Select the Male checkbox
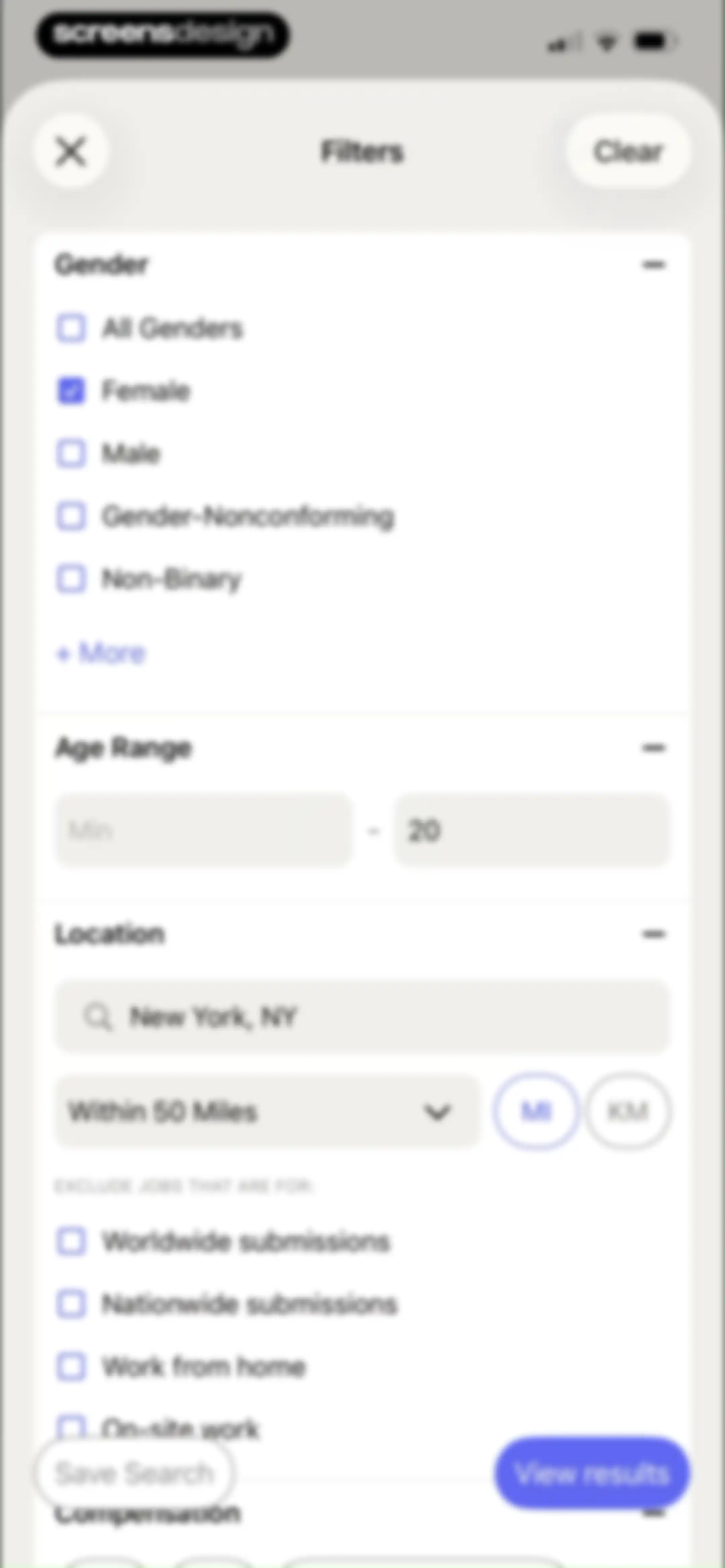This screenshot has height=1568, width=725. click(x=71, y=454)
